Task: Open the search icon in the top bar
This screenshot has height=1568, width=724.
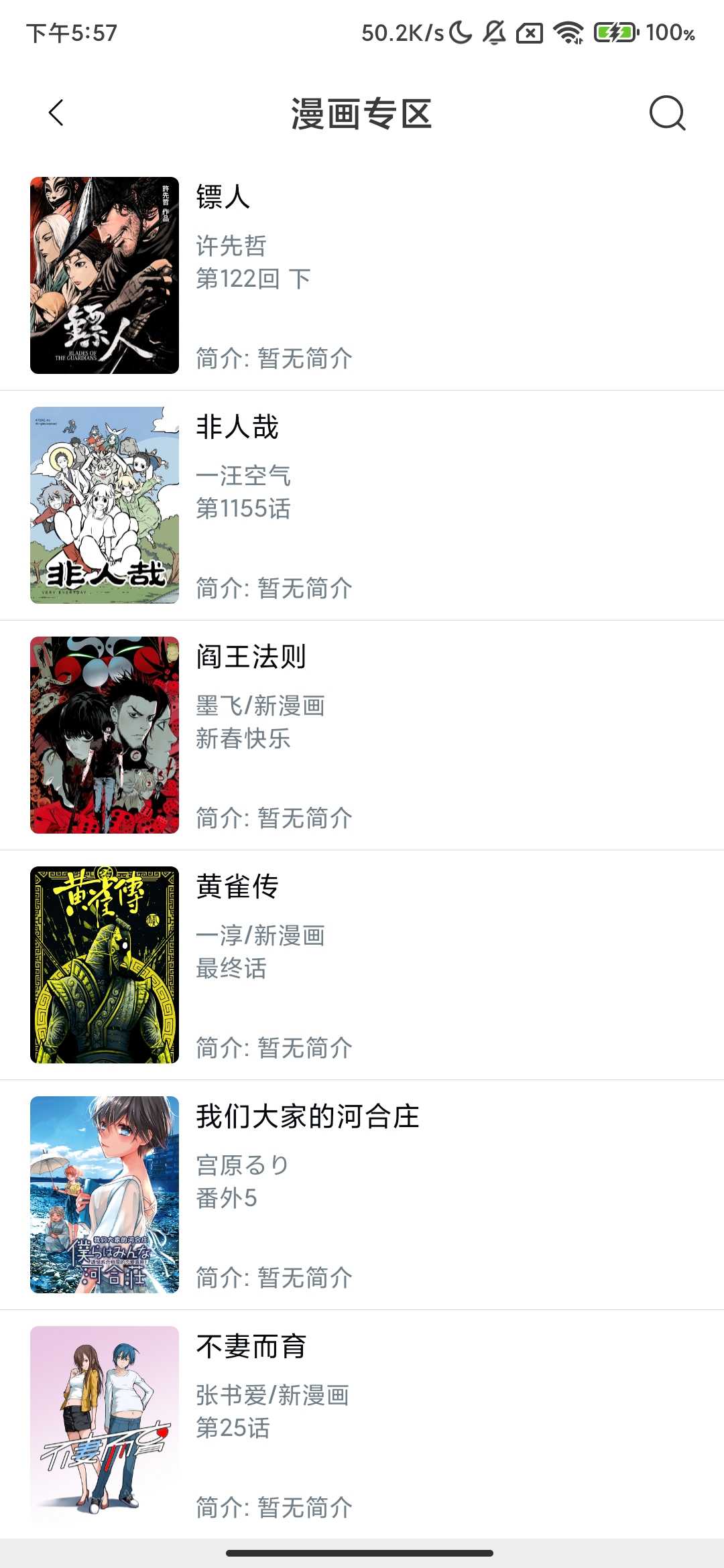Action: 667,113
